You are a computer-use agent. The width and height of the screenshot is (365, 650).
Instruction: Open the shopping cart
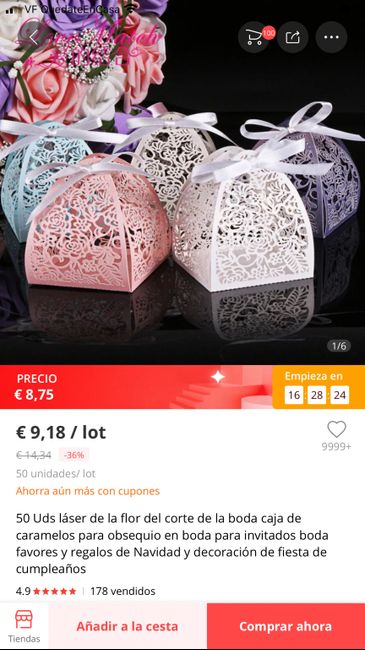tap(254, 37)
